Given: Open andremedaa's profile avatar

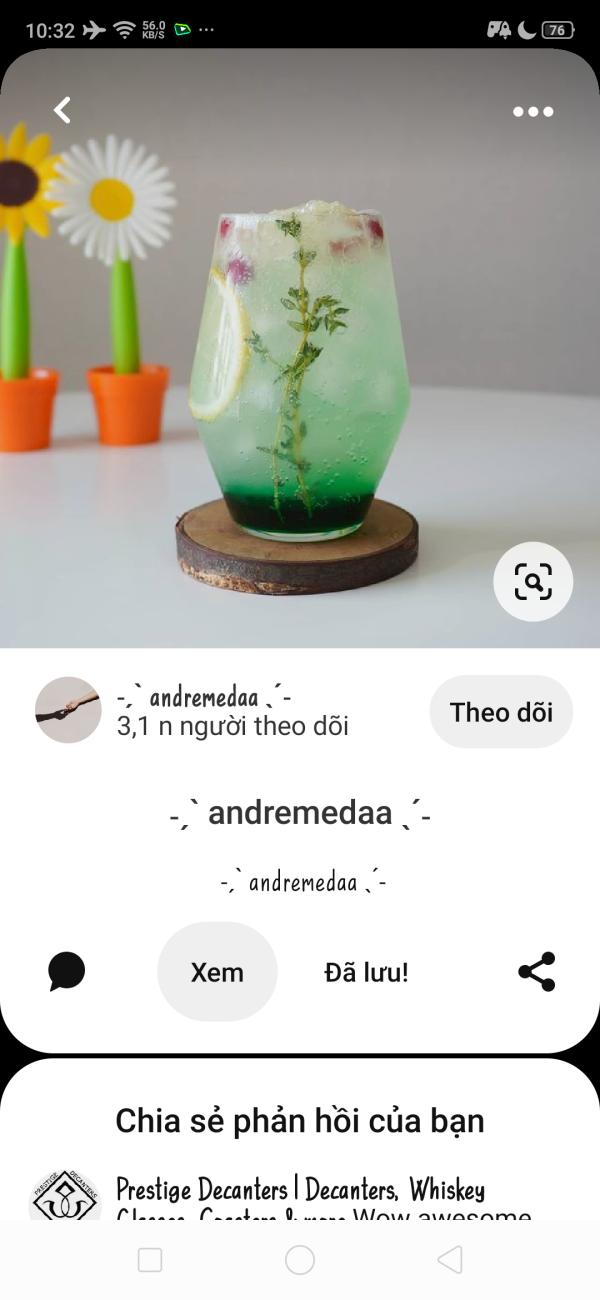Looking at the screenshot, I should click(68, 710).
